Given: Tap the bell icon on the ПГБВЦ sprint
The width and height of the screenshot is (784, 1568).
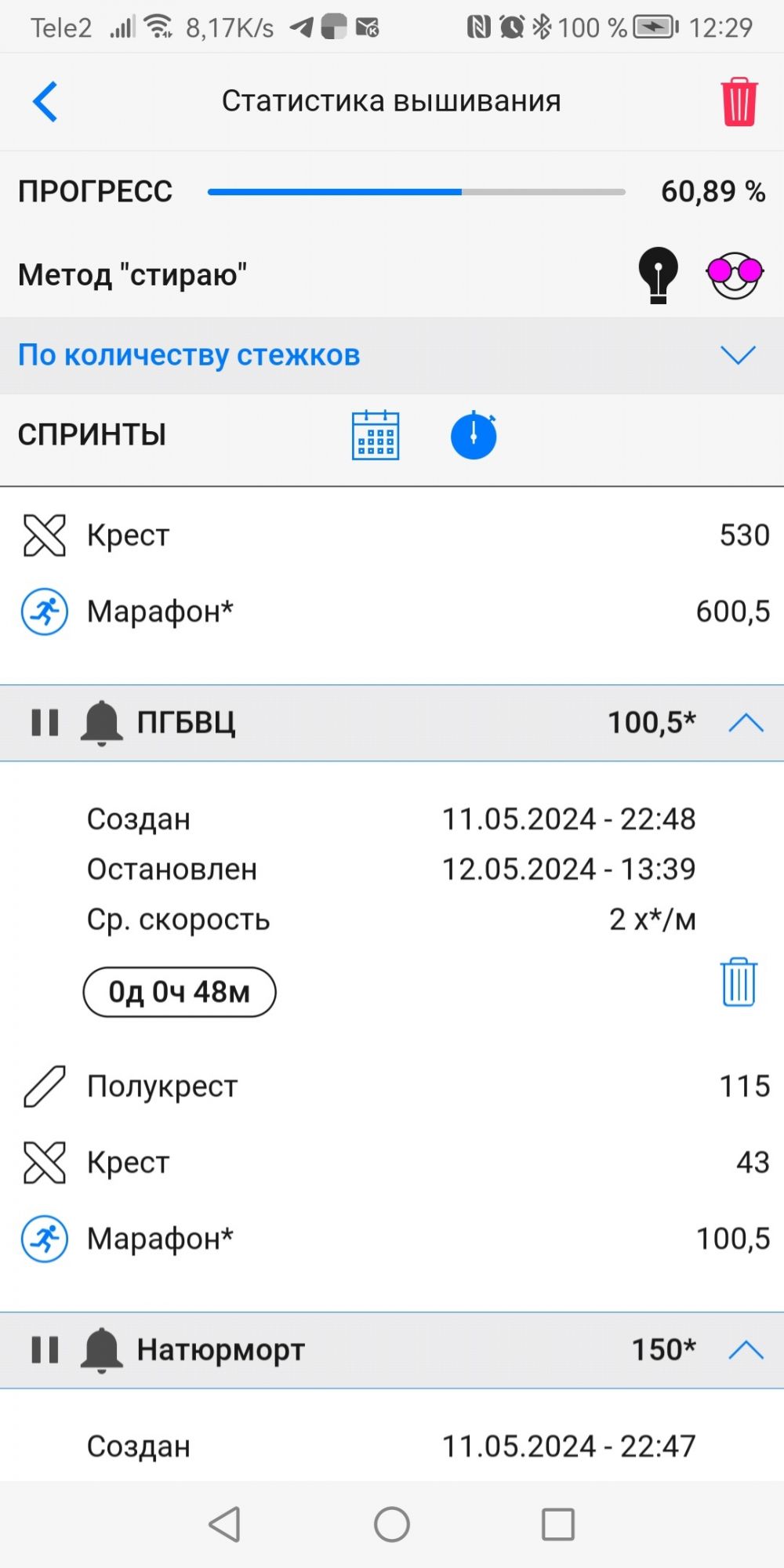Looking at the screenshot, I should tap(101, 723).
